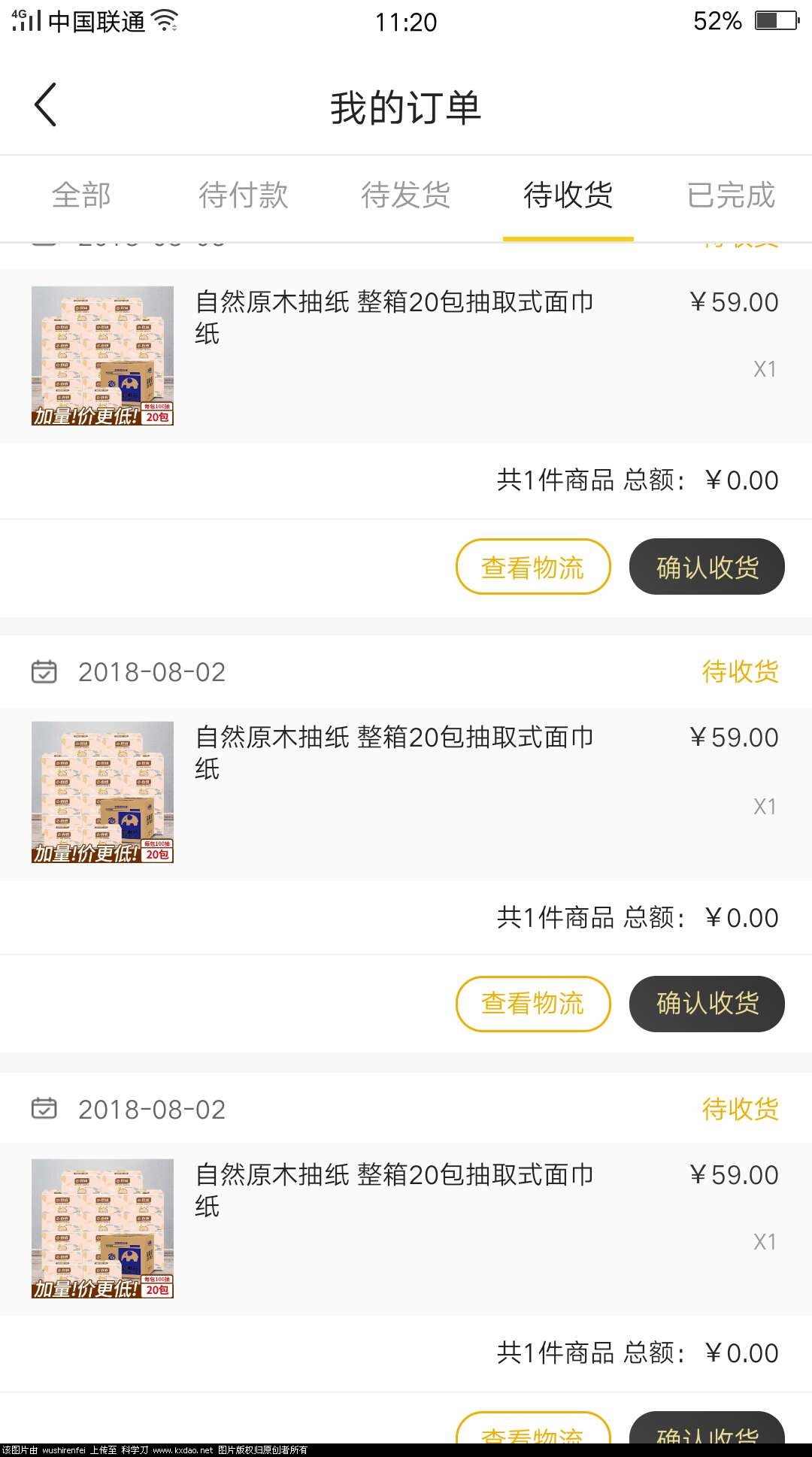Select the 待收货 tab
This screenshot has height=1457, width=812.
point(568,195)
